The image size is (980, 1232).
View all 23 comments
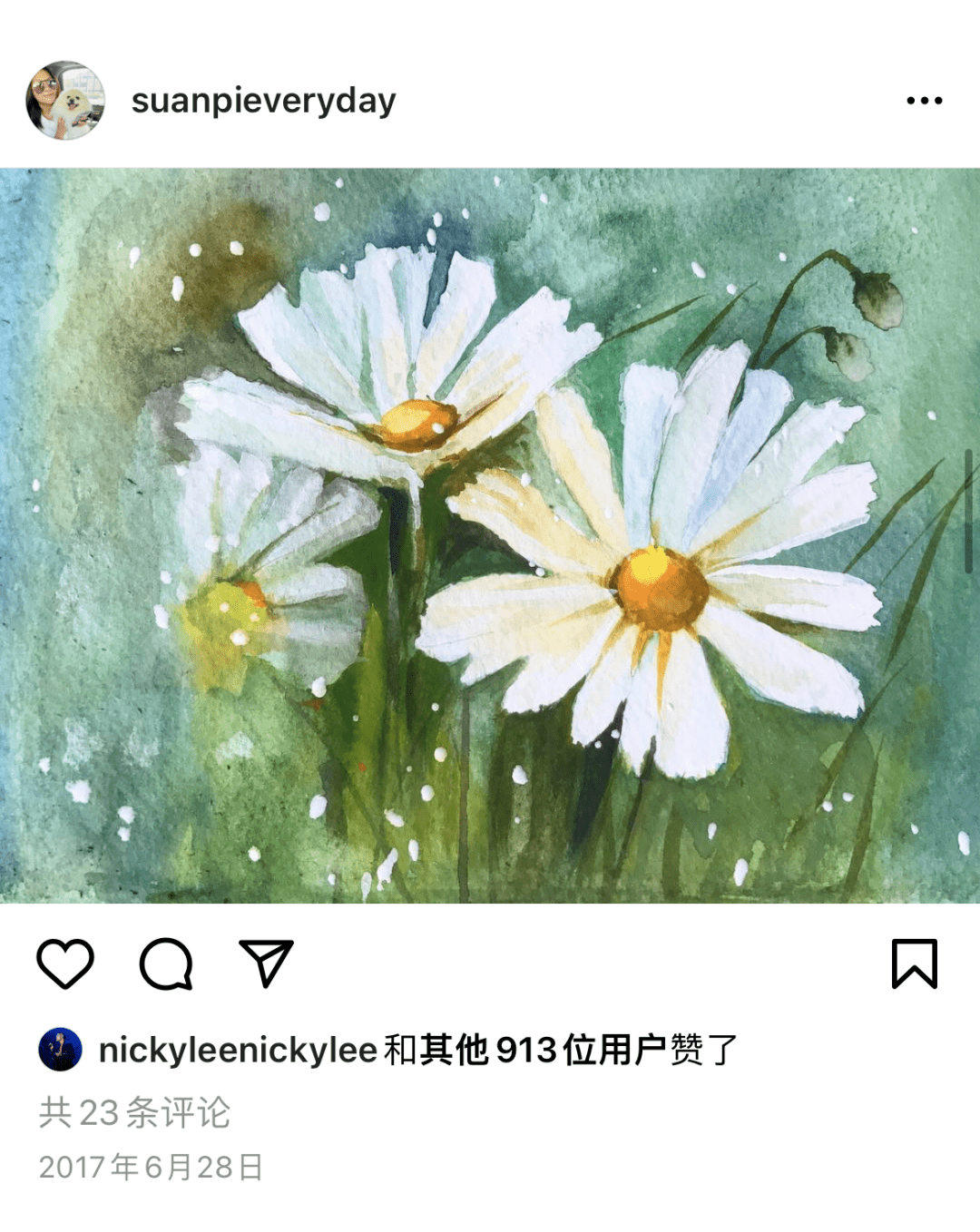[x=134, y=1112]
